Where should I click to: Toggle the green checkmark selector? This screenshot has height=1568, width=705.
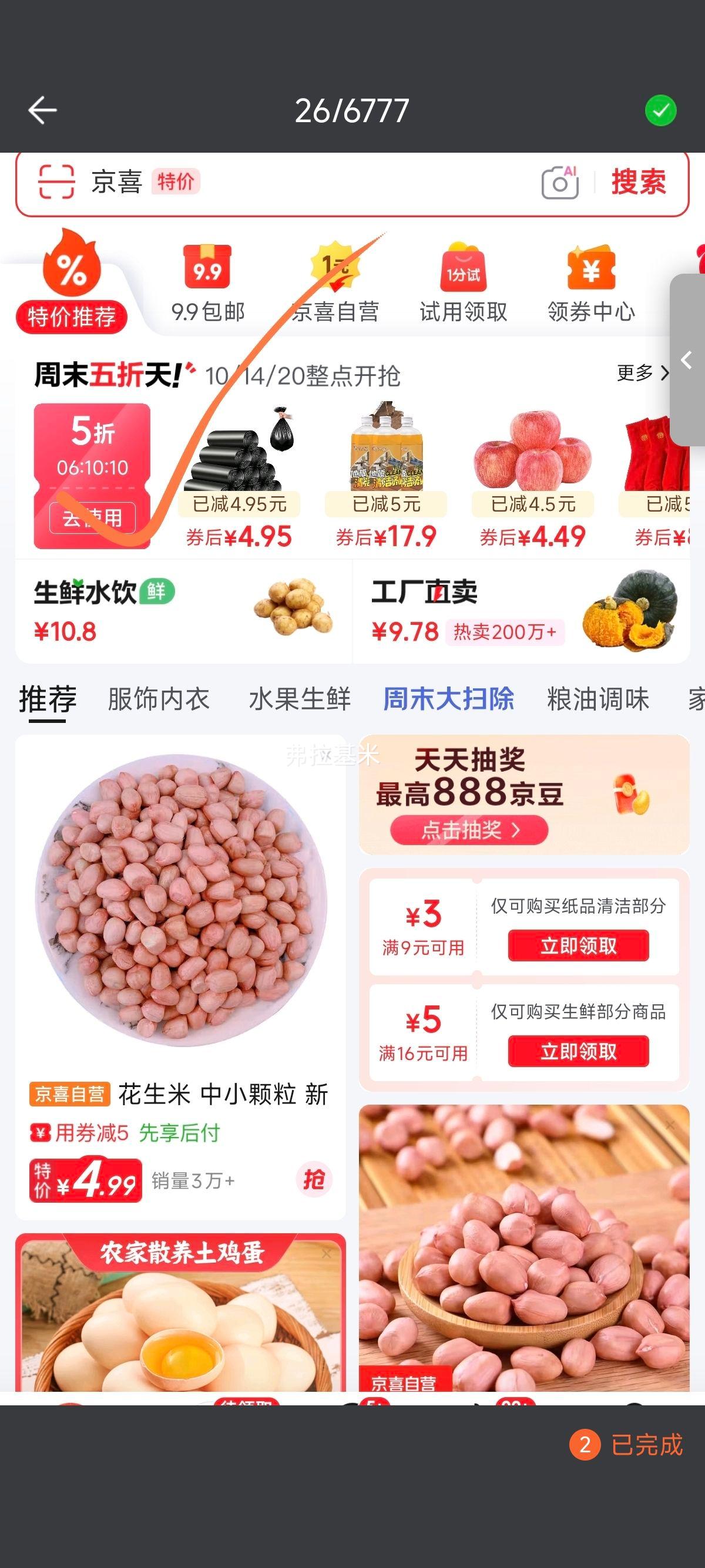(661, 110)
